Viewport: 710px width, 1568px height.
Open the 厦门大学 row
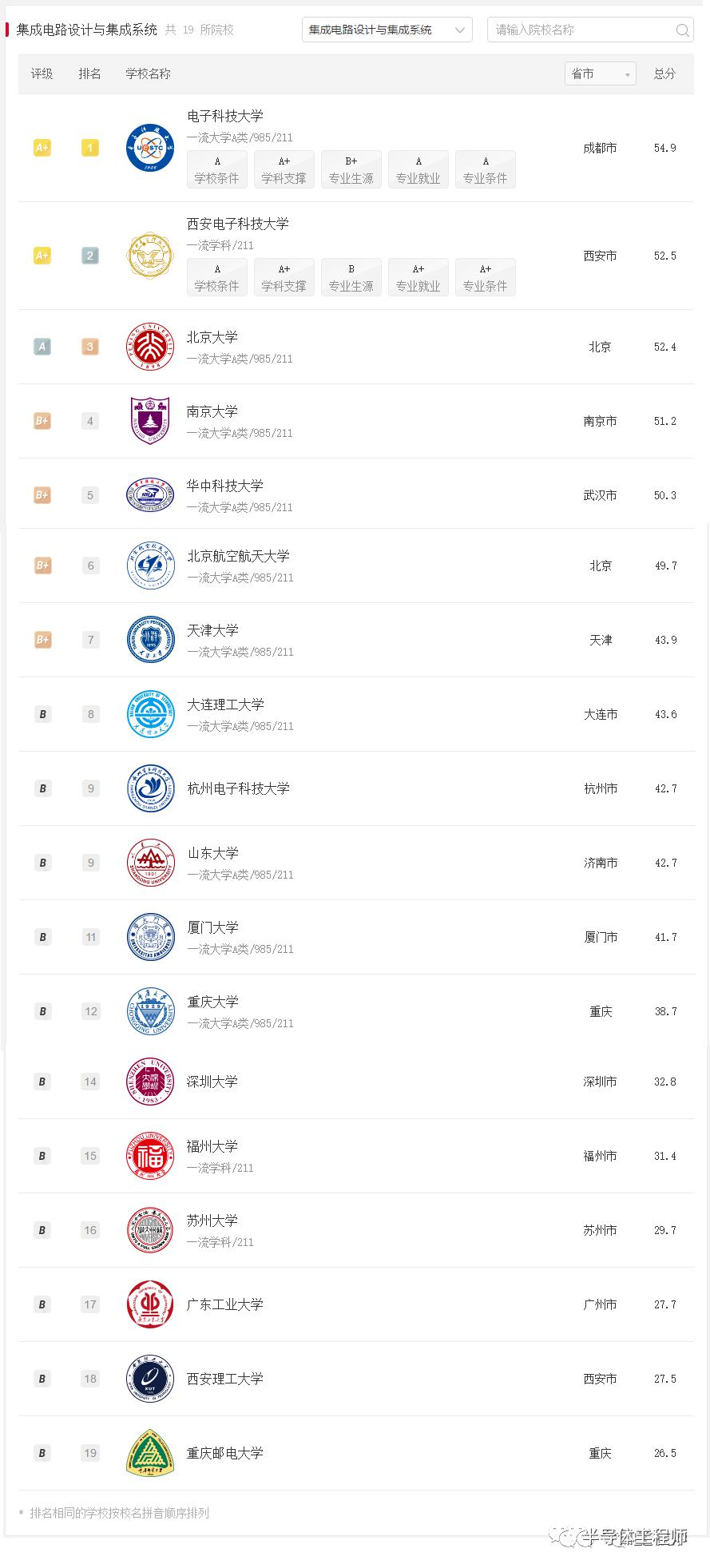[x=356, y=937]
